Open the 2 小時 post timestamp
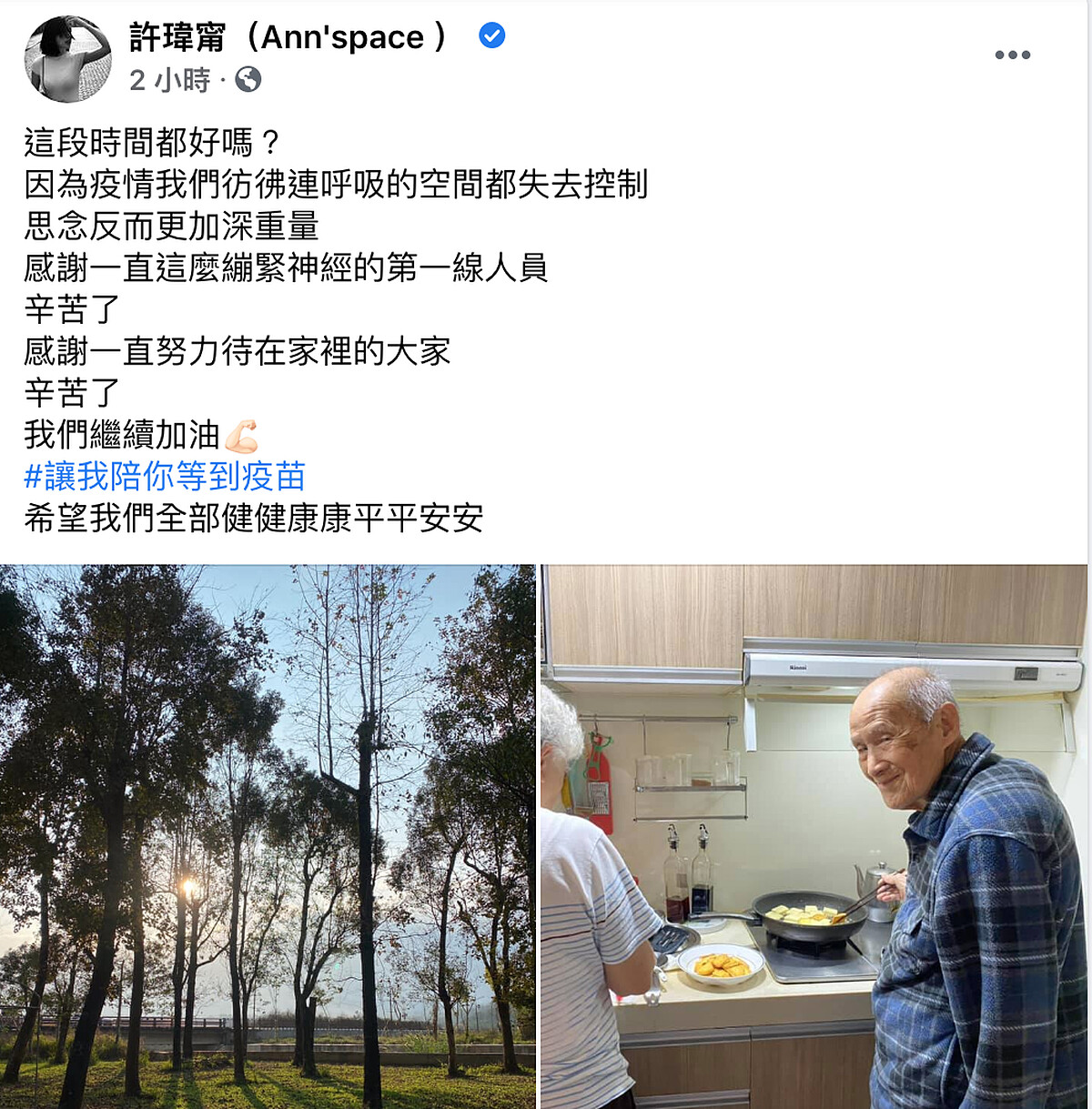This screenshot has width=1092, height=1109. coord(169,81)
